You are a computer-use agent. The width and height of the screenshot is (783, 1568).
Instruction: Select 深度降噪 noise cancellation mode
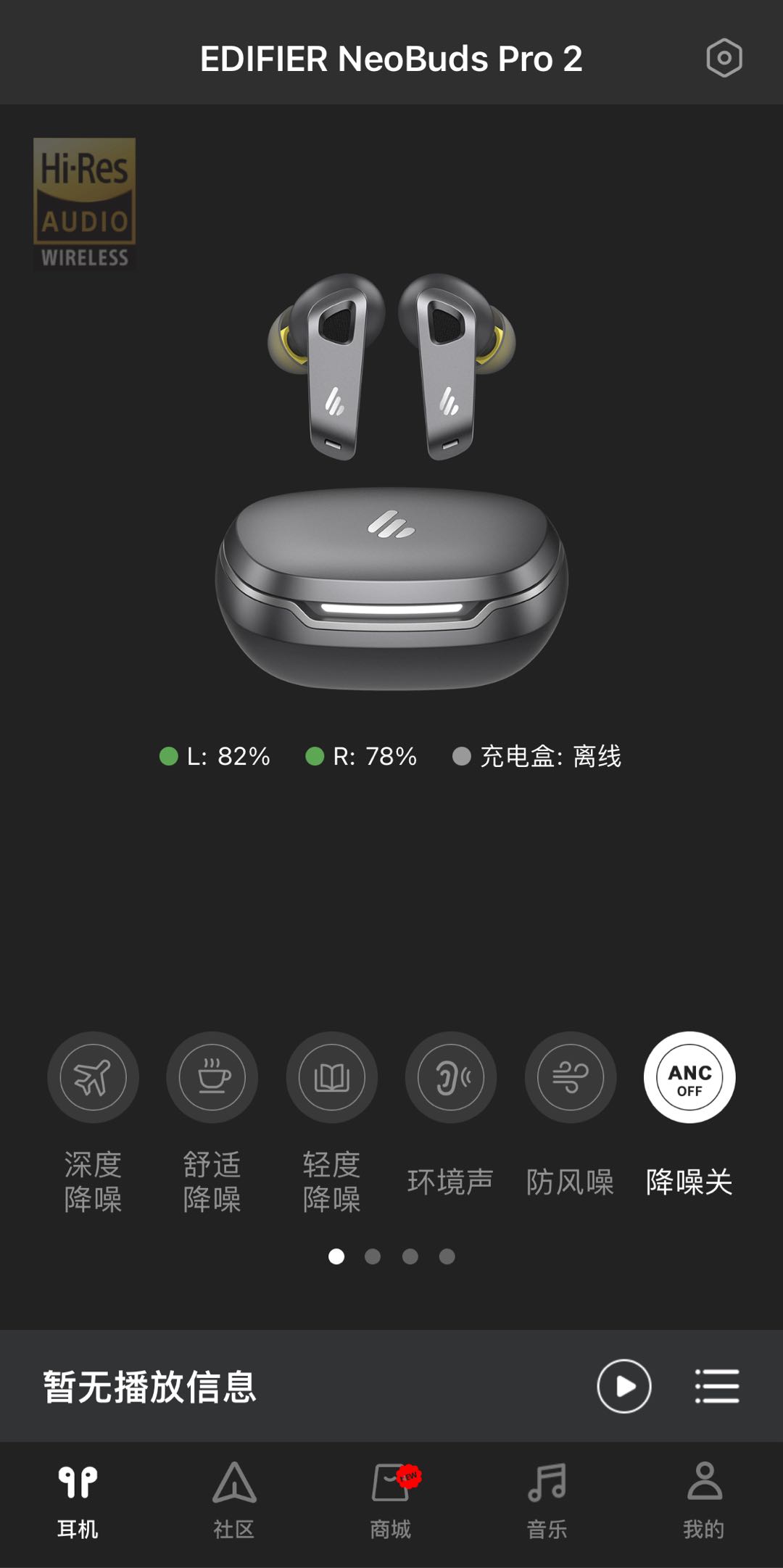[x=93, y=1077]
